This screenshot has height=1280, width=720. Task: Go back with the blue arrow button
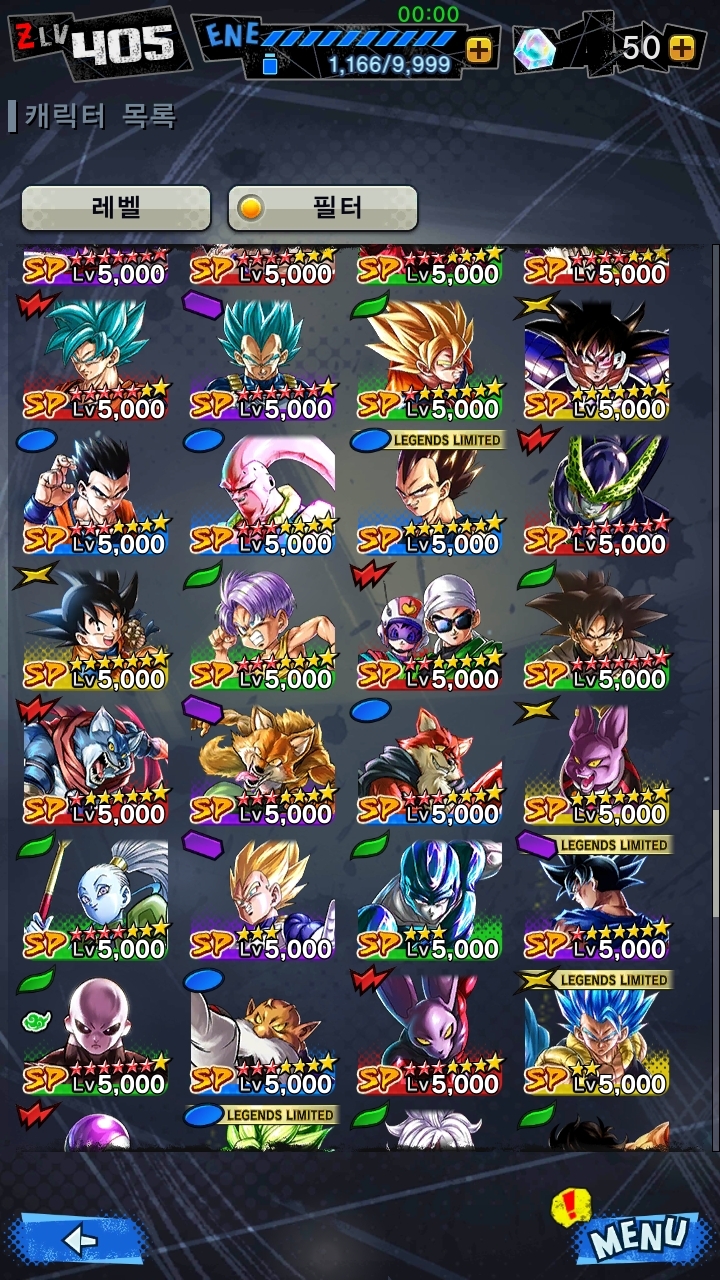tap(78, 1240)
